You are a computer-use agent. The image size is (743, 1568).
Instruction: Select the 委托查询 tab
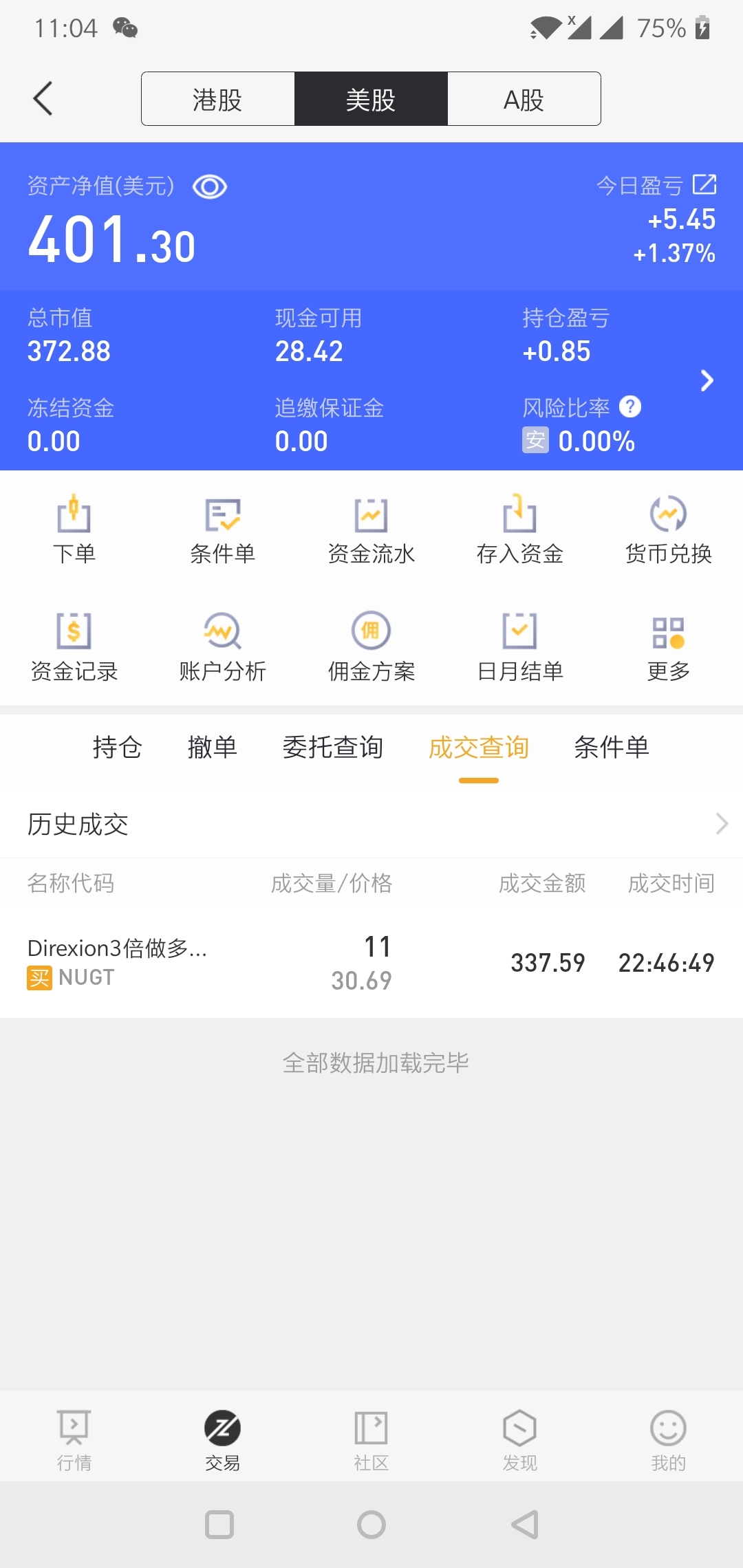pyautogui.click(x=333, y=748)
